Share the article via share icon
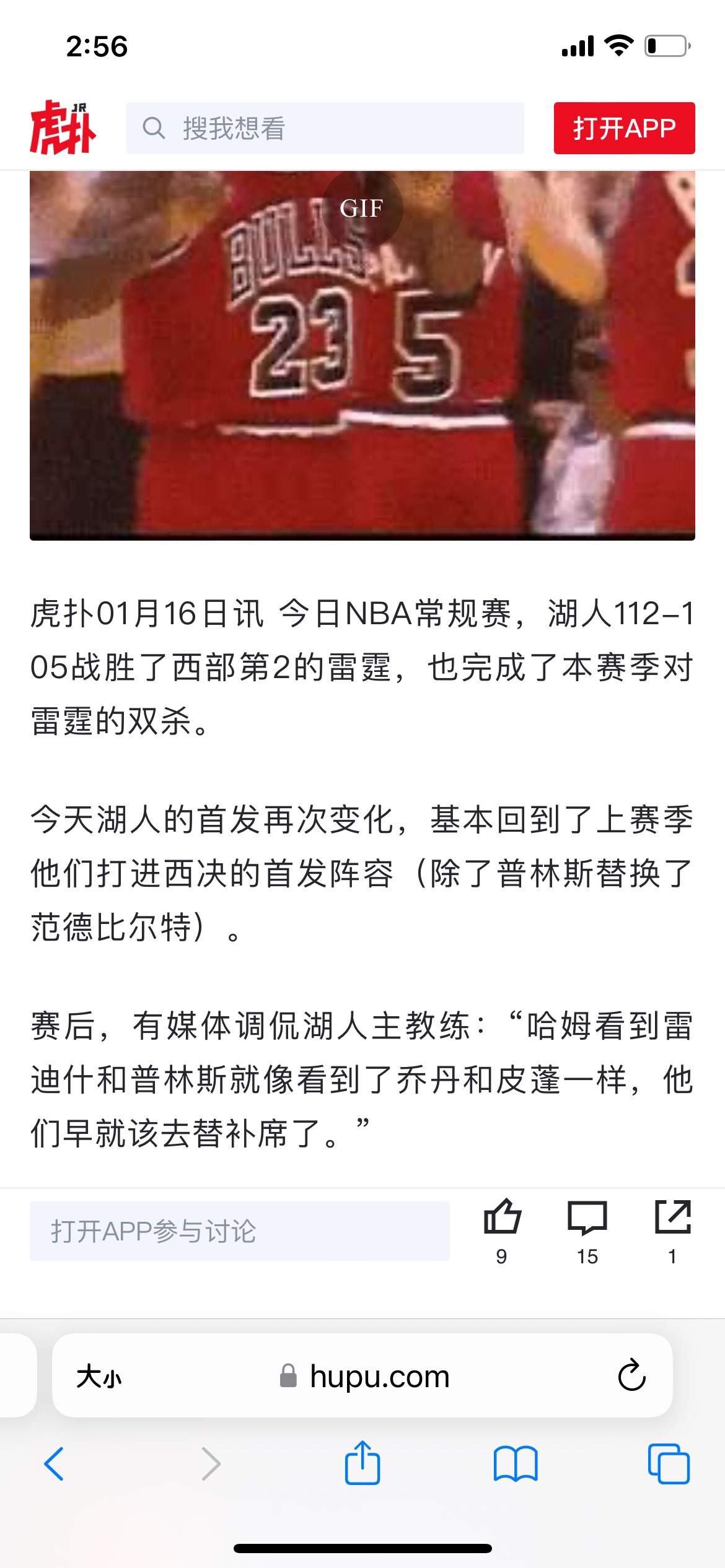Viewport: 725px width, 1568px height. (672, 1217)
